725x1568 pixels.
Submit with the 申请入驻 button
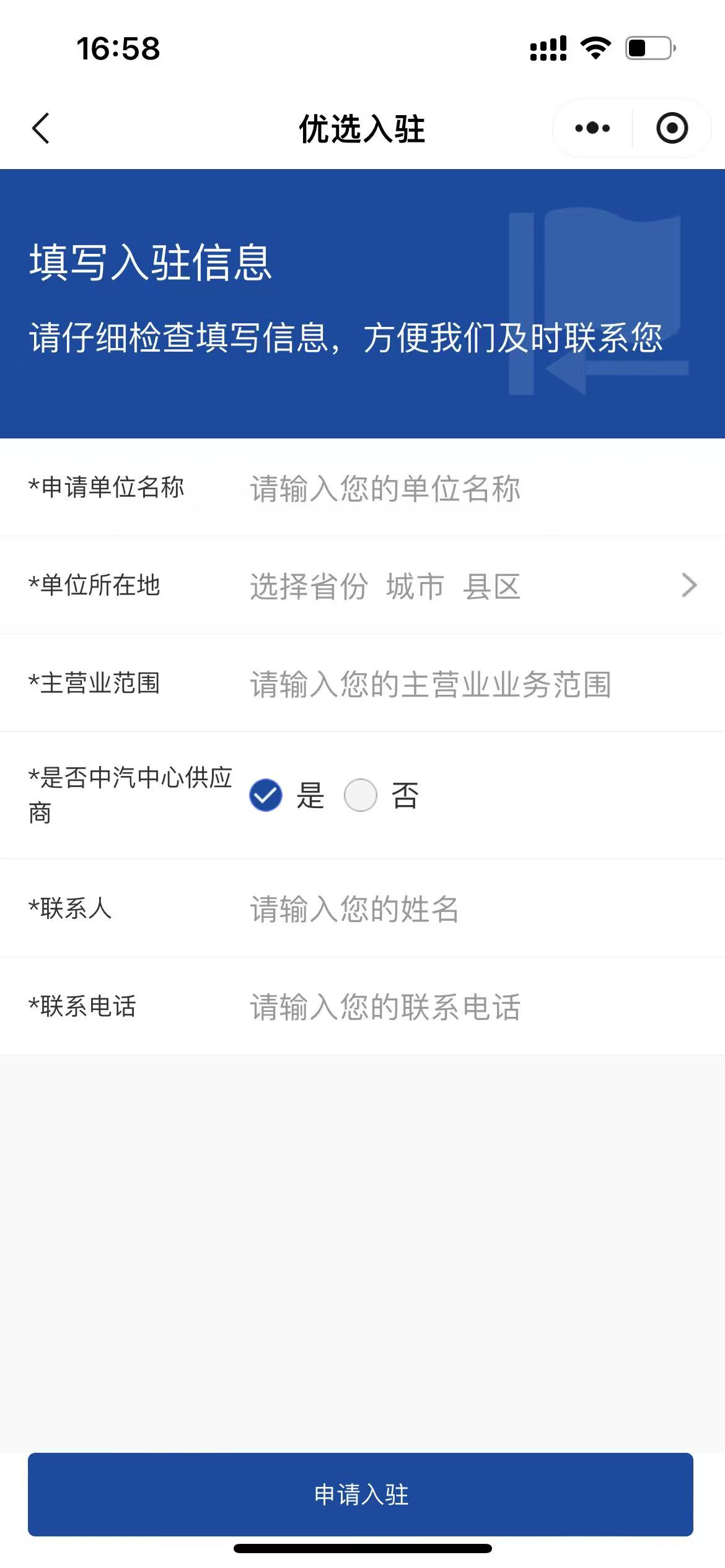click(x=361, y=1494)
